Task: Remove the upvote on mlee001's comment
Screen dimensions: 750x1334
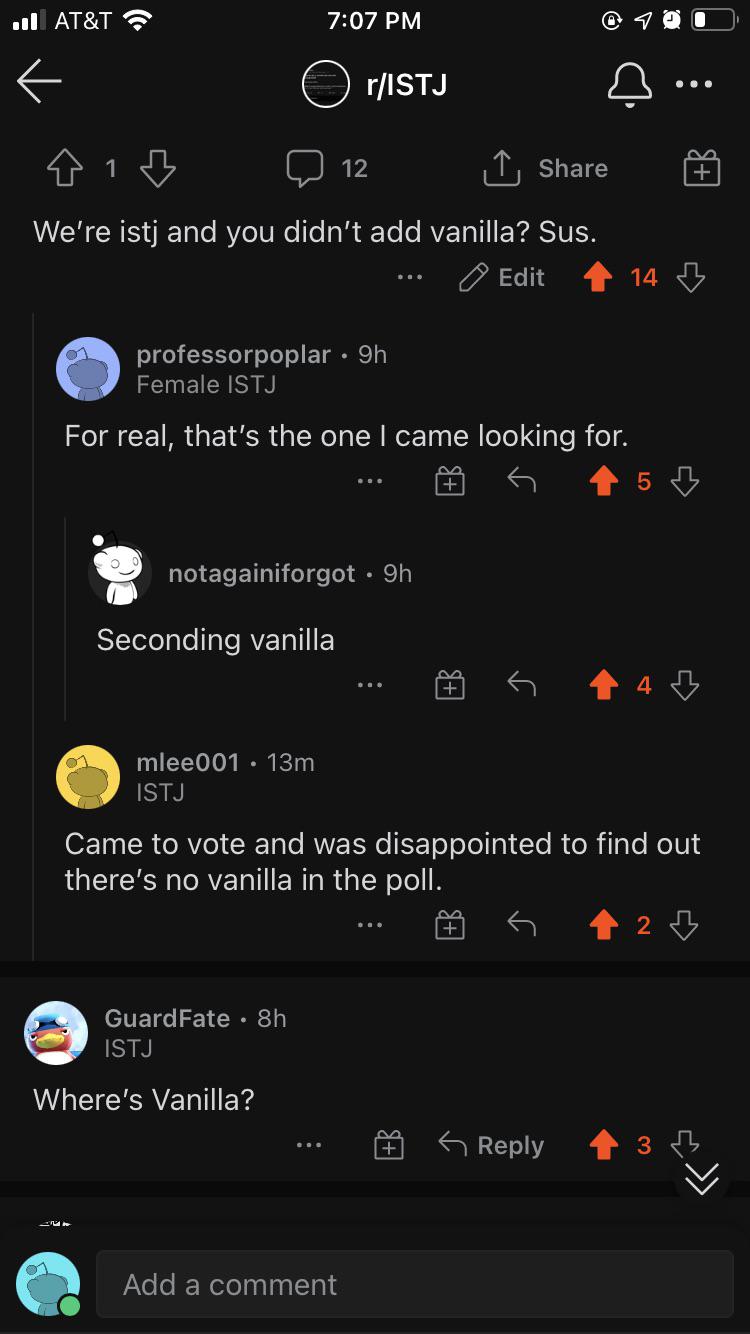Action: [x=604, y=924]
